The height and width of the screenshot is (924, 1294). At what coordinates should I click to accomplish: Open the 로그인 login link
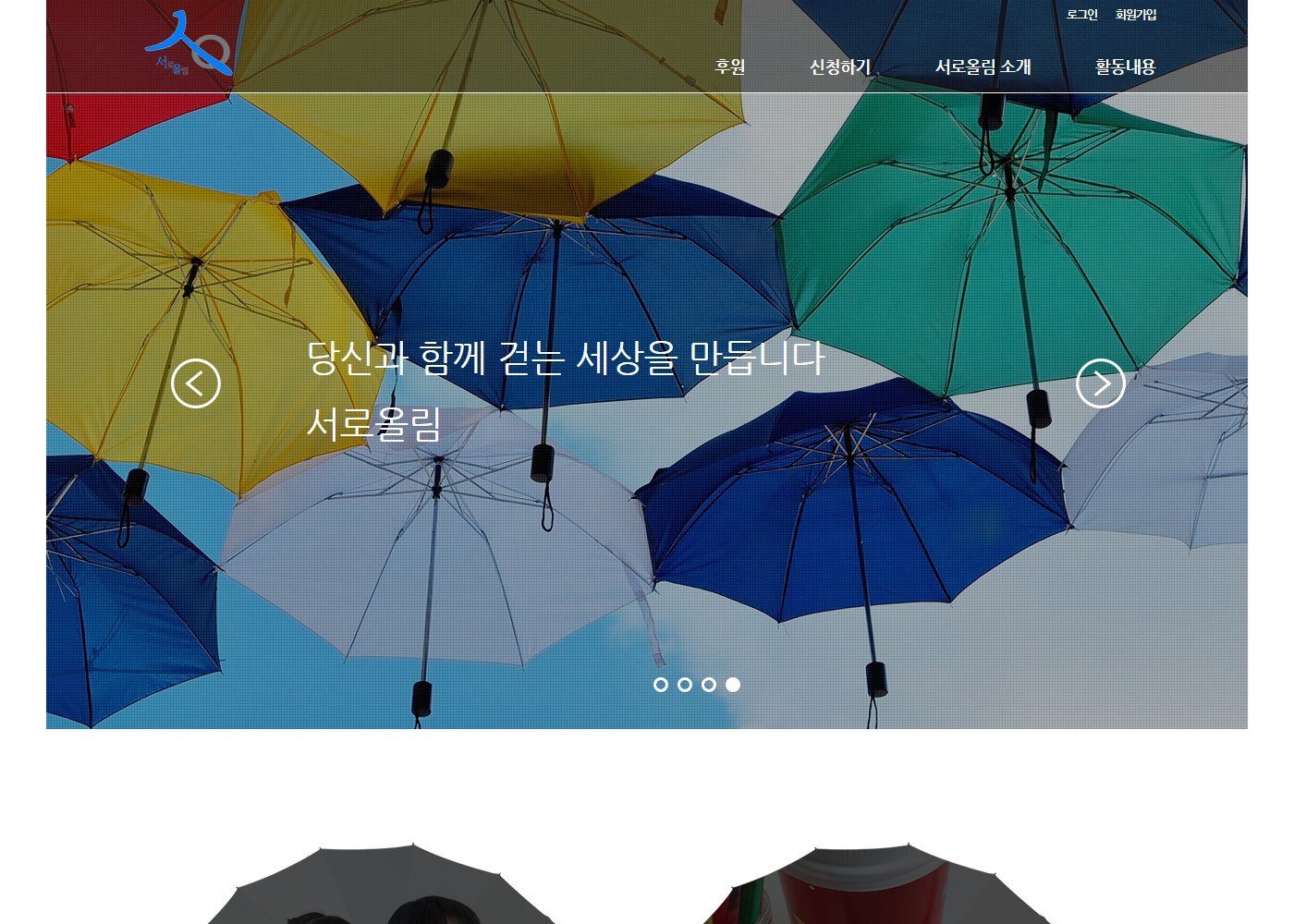pos(1081,15)
